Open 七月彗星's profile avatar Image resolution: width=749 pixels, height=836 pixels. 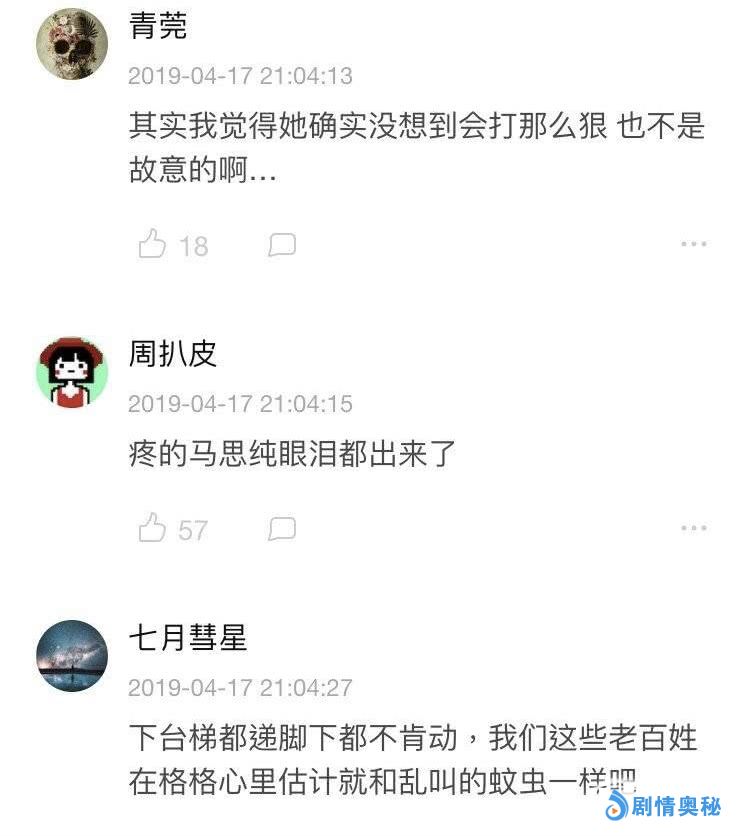pos(72,655)
